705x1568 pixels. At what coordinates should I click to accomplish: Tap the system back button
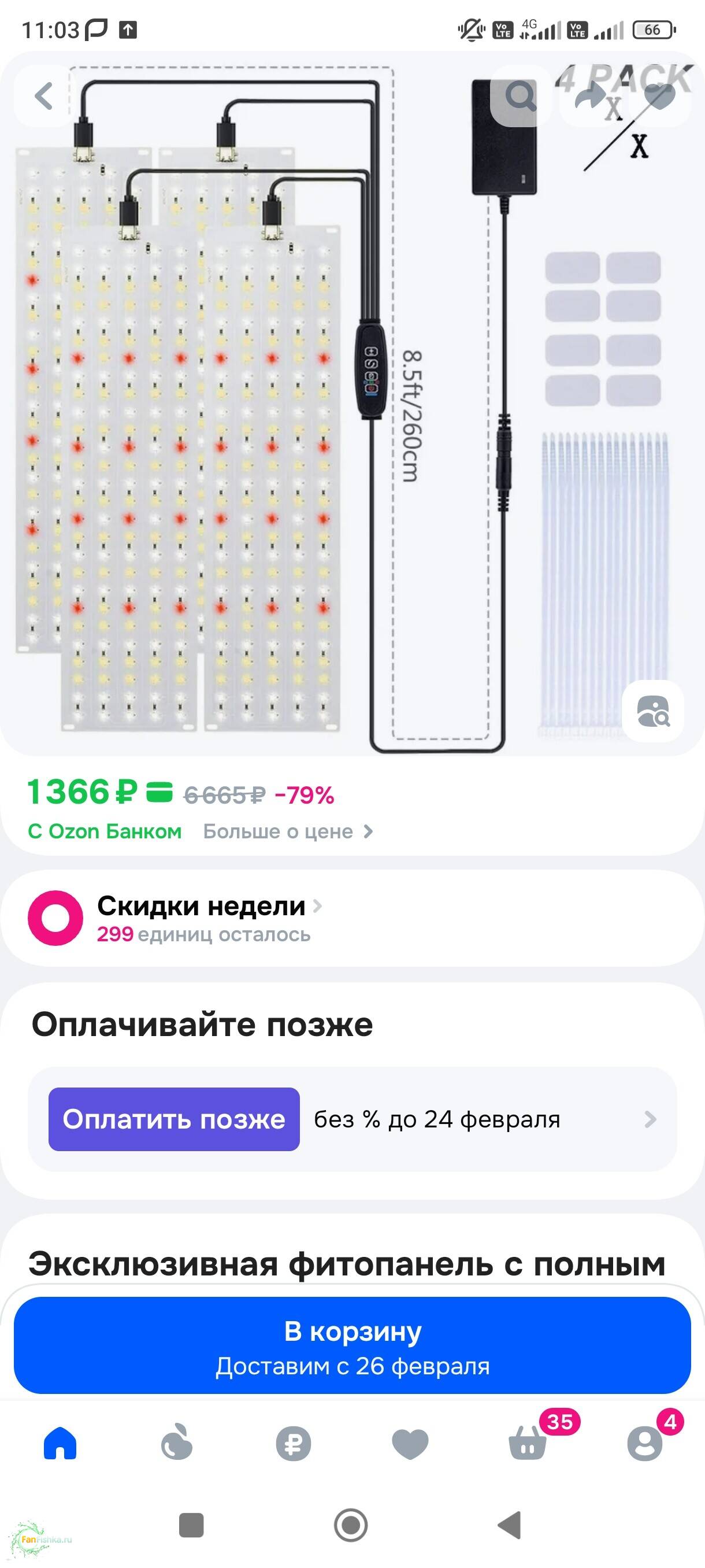510,1525
